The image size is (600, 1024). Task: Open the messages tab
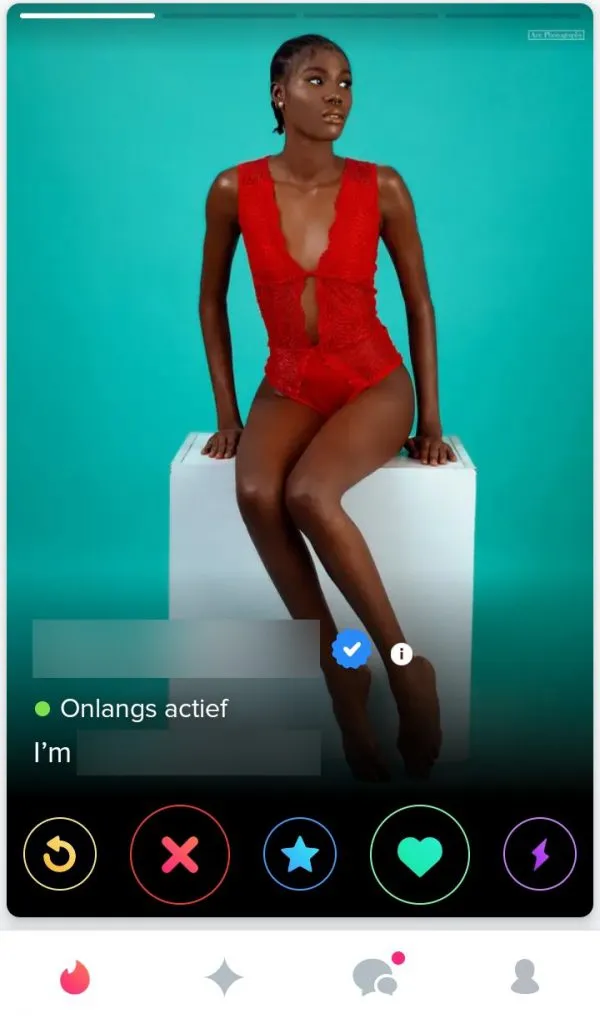point(374,977)
